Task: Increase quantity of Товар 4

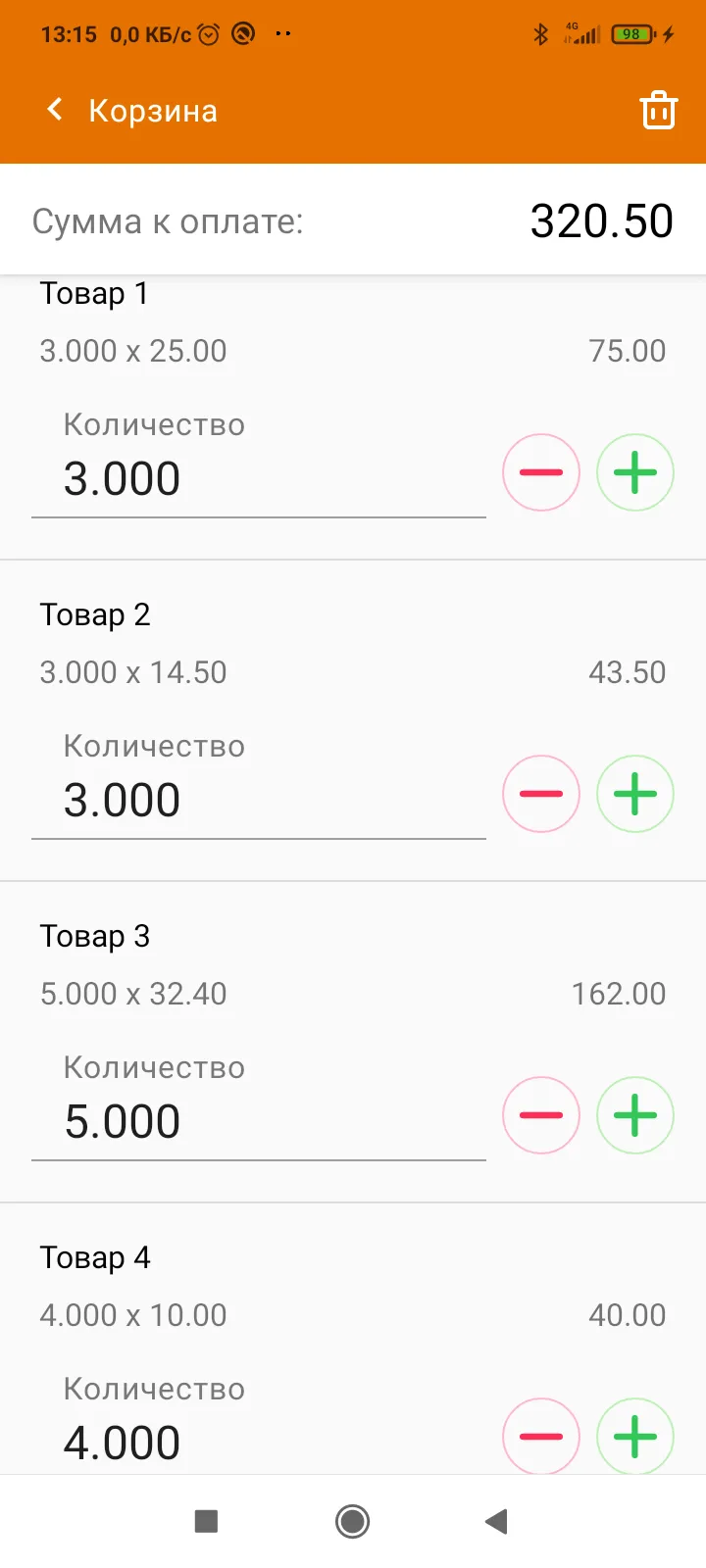Action: 635,1436
